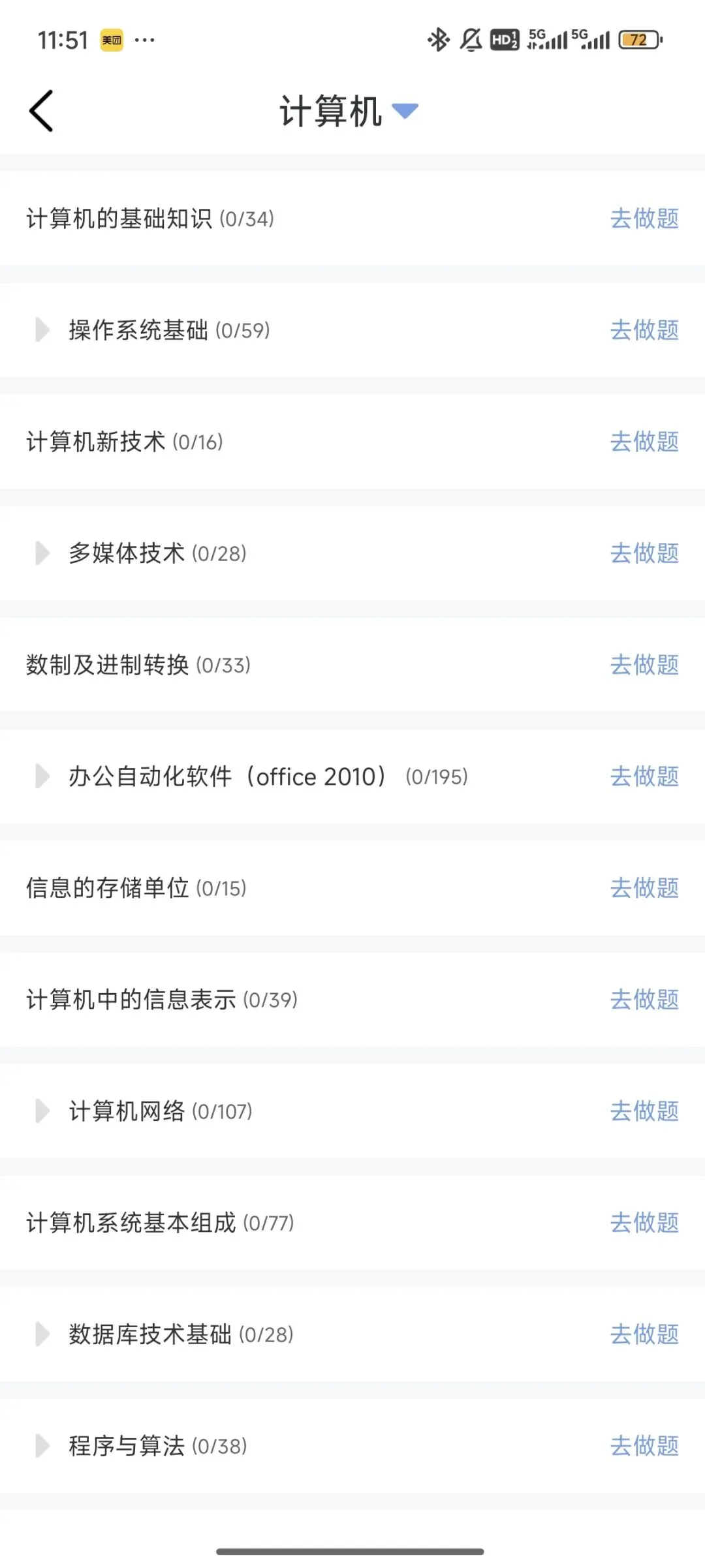This screenshot has width=705, height=1568.
Task: Start practice for 计算机新技术 via 去做题
Action: click(644, 442)
